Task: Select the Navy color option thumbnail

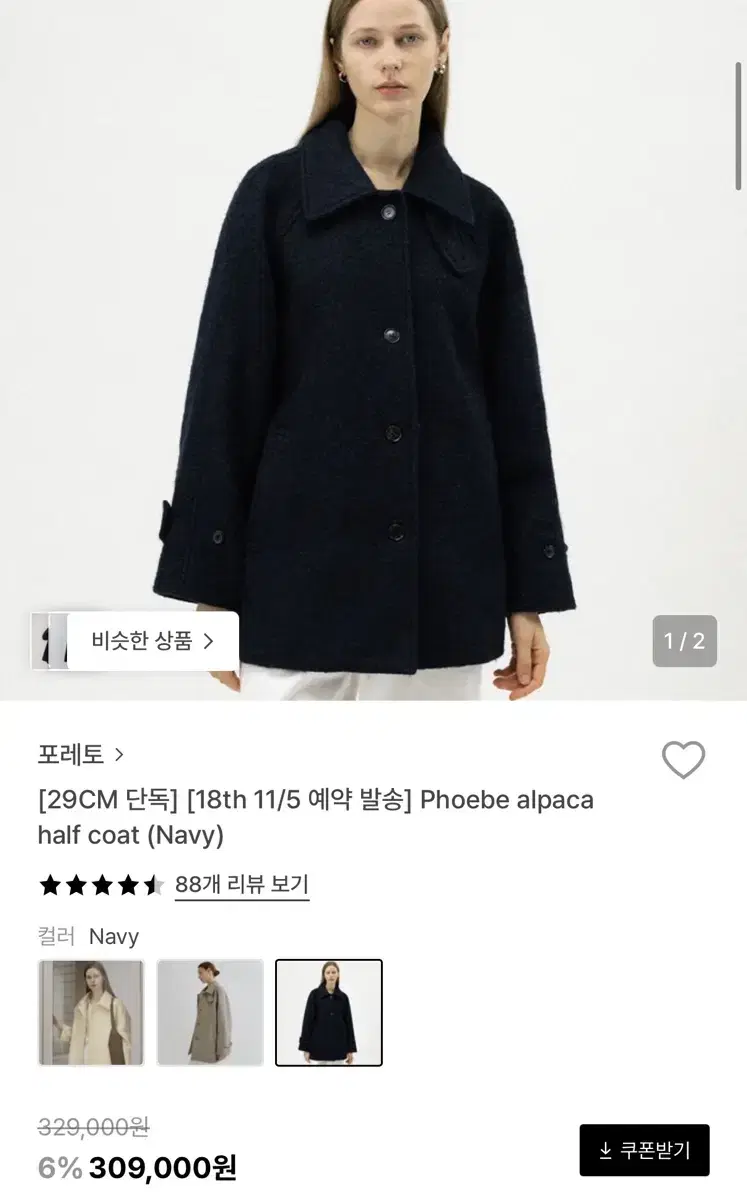Action: coord(329,1012)
